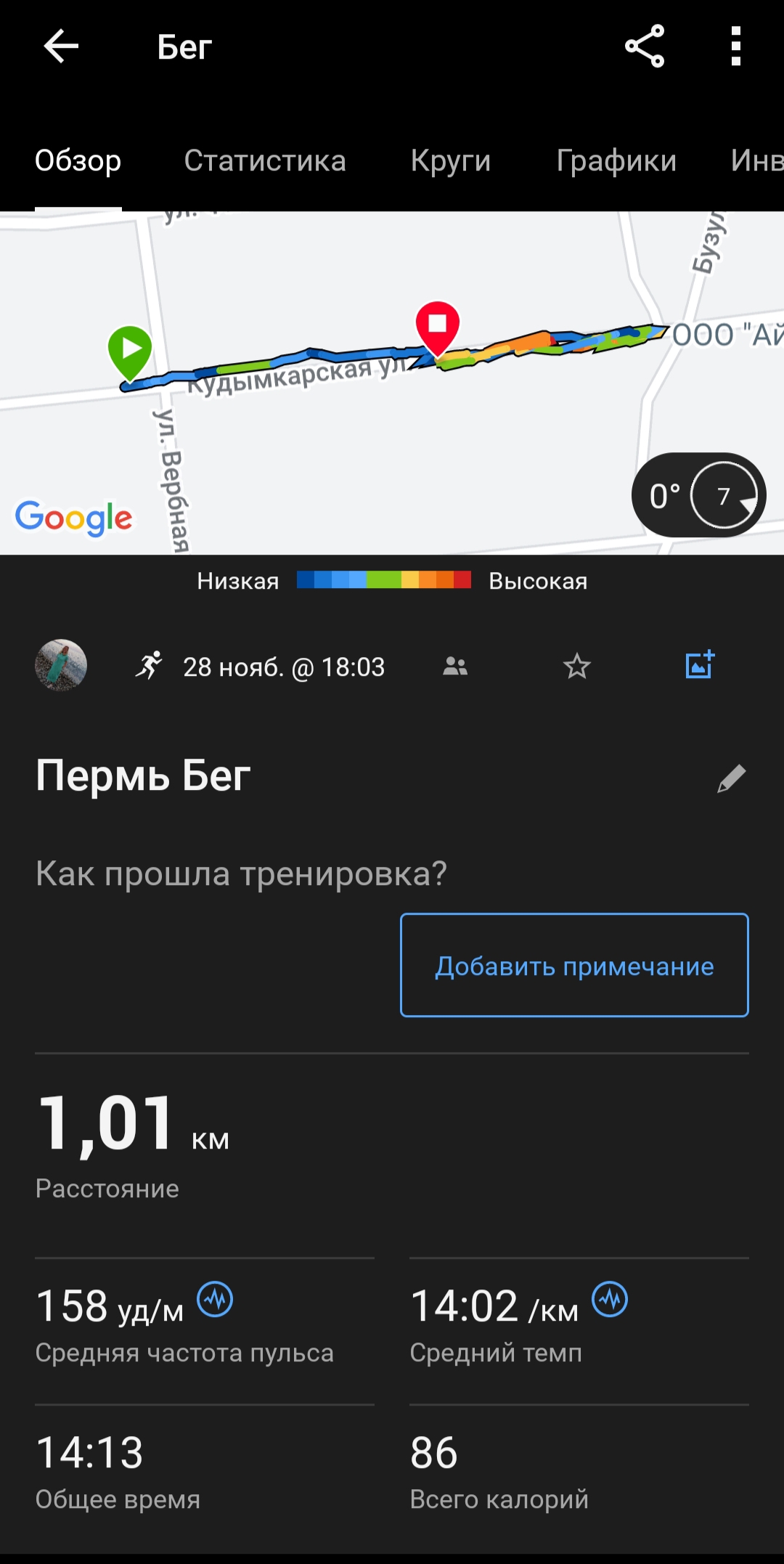
Task: Go back from the Бег activity screen
Action: point(61,47)
